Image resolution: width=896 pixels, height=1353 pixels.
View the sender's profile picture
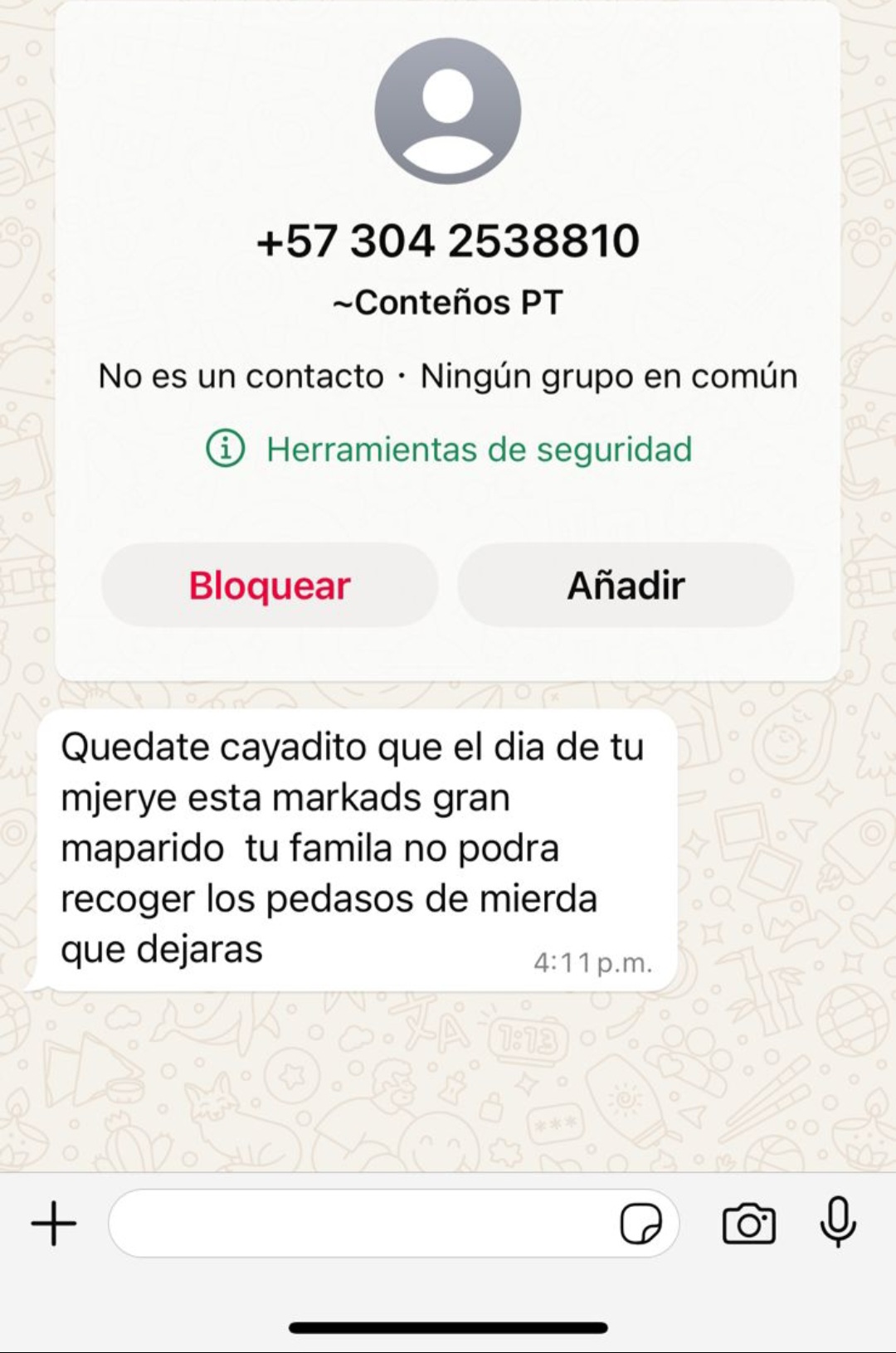pyautogui.click(x=448, y=111)
